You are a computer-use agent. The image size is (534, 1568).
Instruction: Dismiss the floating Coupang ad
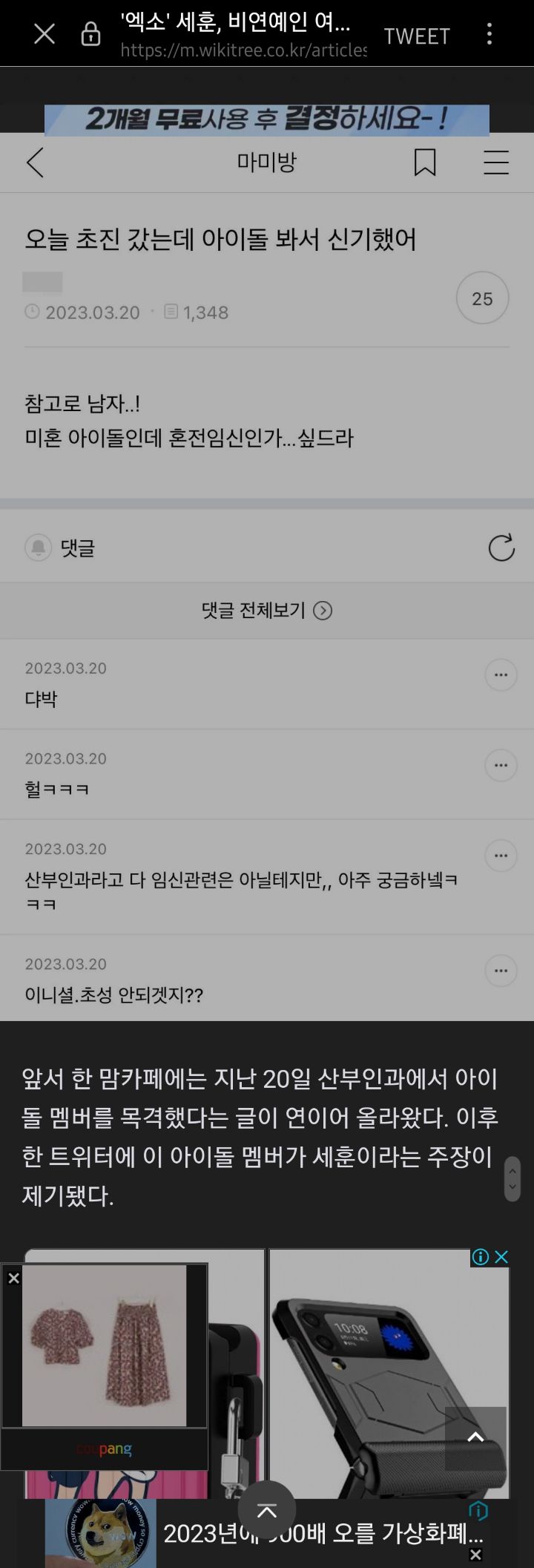(x=13, y=1278)
